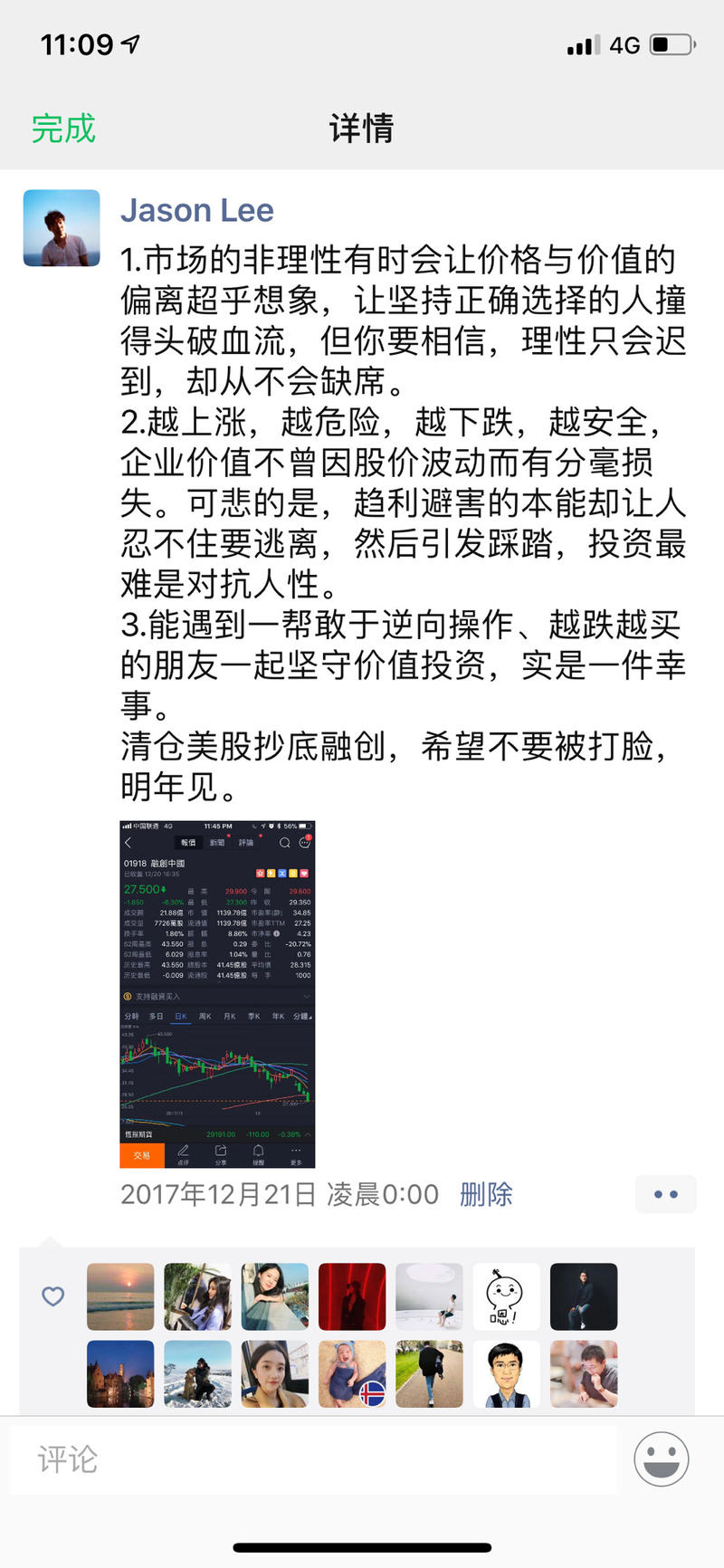
Task: Switch to the 新聞 tab in the stock app
Action: point(216,842)
